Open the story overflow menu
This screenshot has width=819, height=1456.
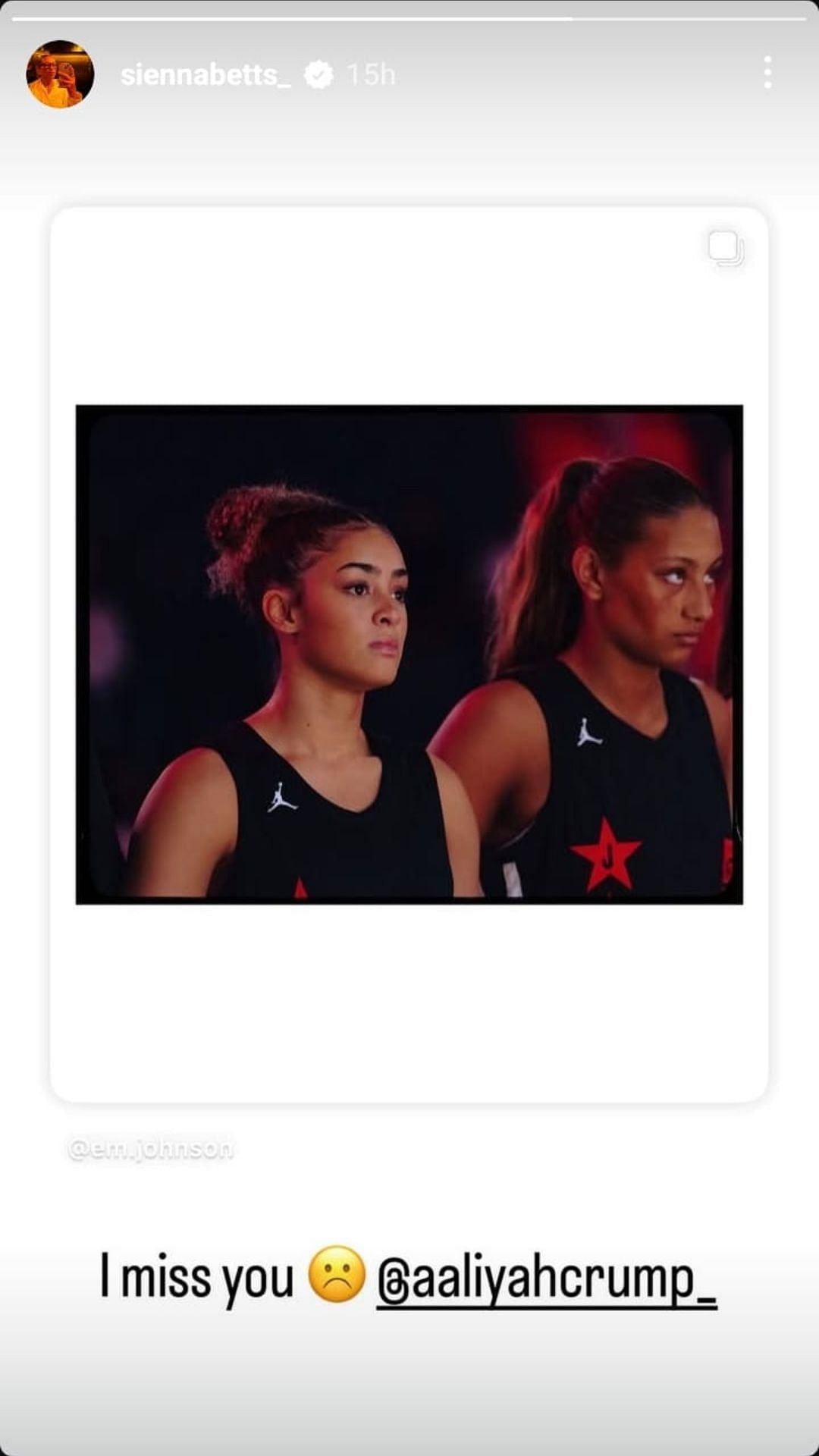point(767,73)
